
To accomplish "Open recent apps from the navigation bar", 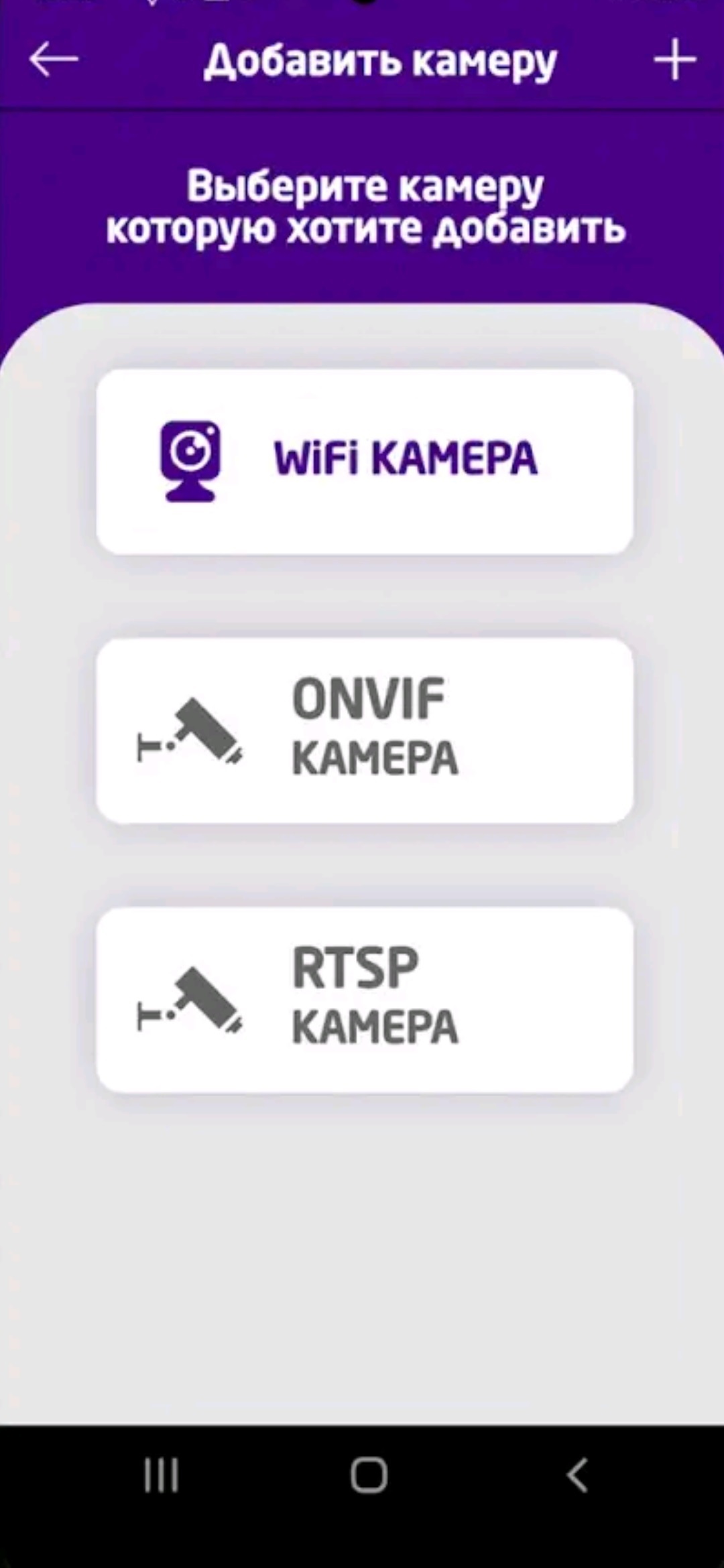I will pos(162,1475).
